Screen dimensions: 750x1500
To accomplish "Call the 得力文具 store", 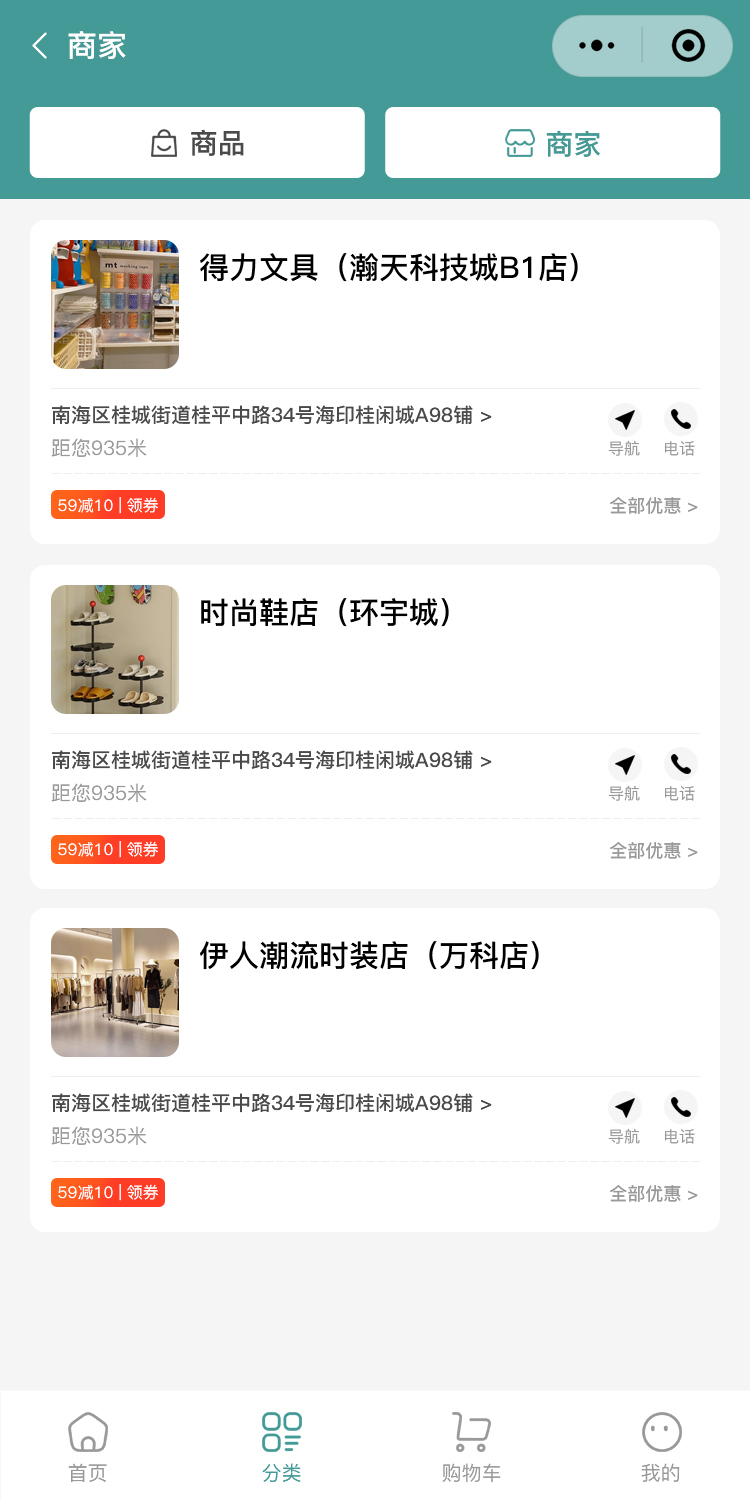I will tap(680, 429).
